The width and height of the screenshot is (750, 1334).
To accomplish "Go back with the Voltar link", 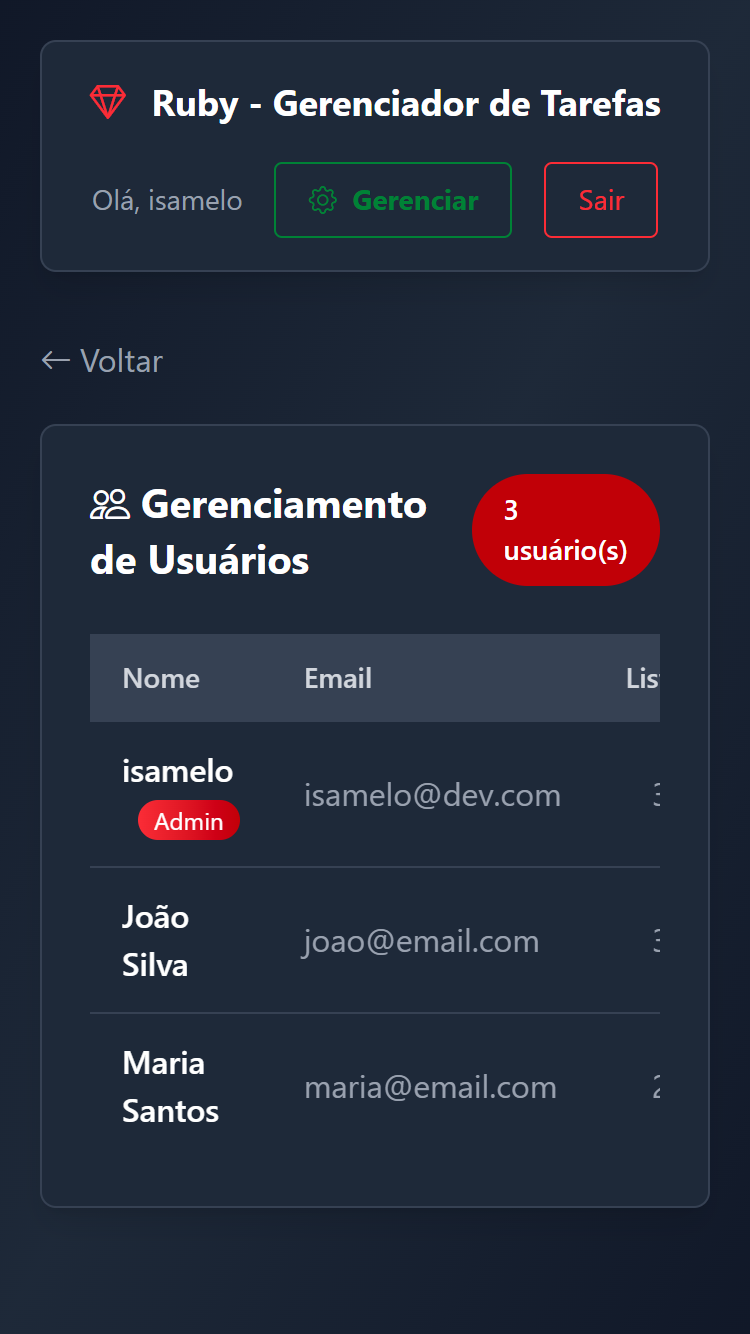I will (102, 360).
